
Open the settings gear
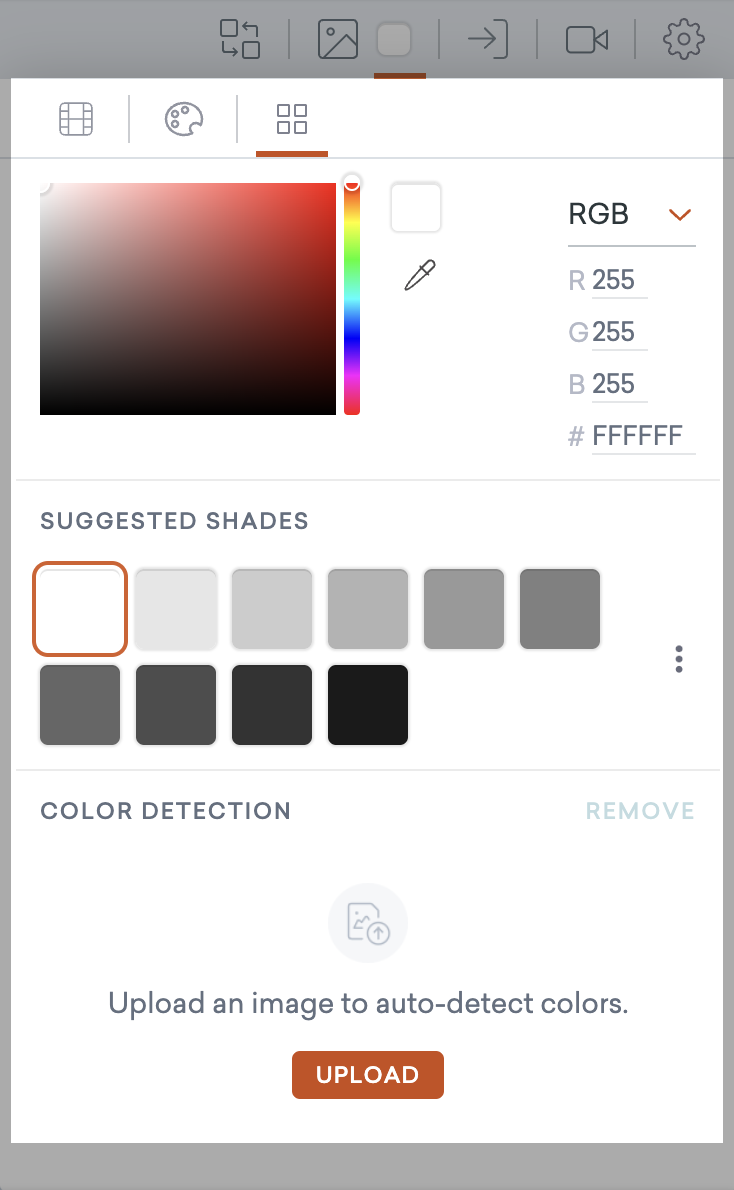pyautogui.click(x=682, y=40)
